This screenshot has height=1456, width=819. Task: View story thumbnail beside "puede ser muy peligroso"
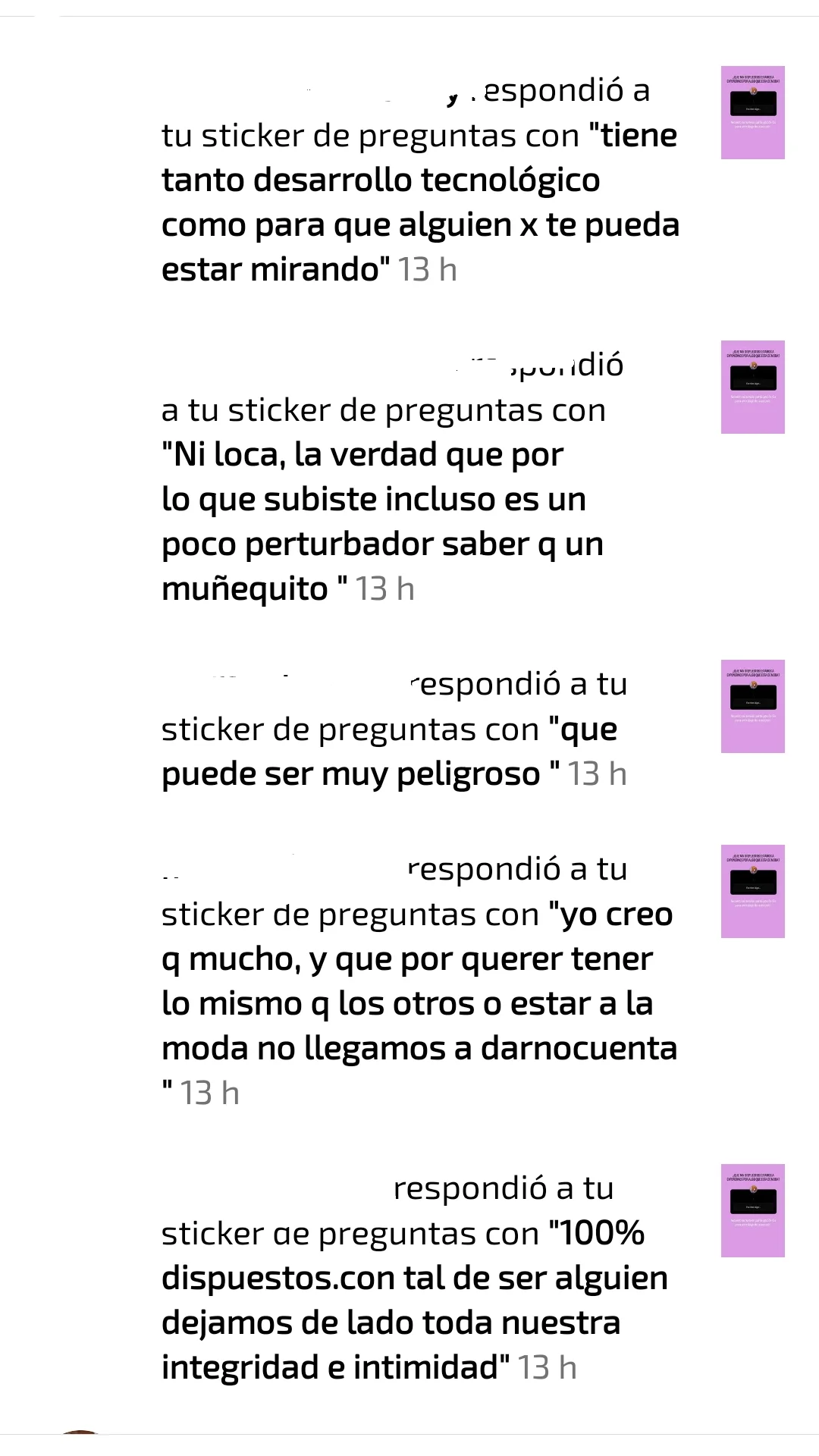753,707
